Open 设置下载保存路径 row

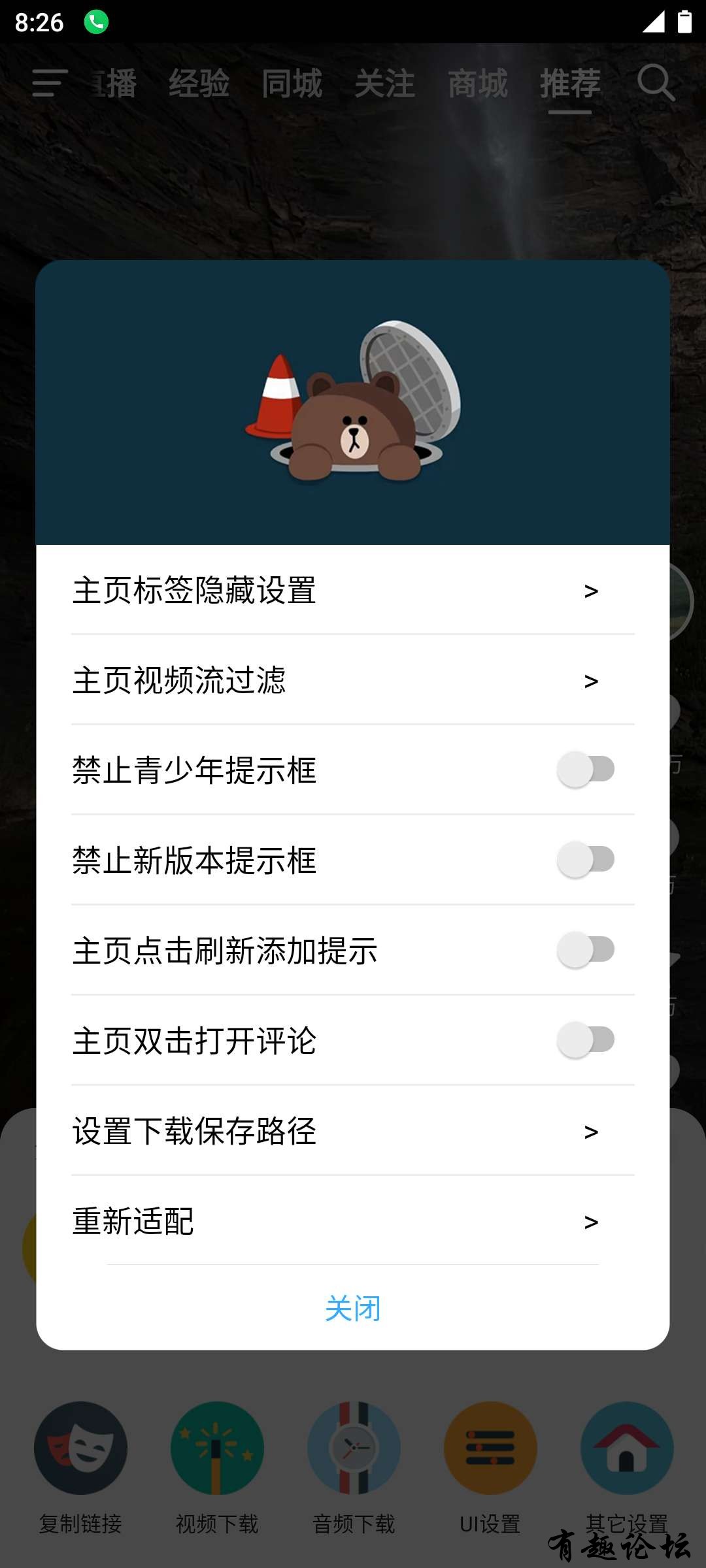click(352, 1131)
